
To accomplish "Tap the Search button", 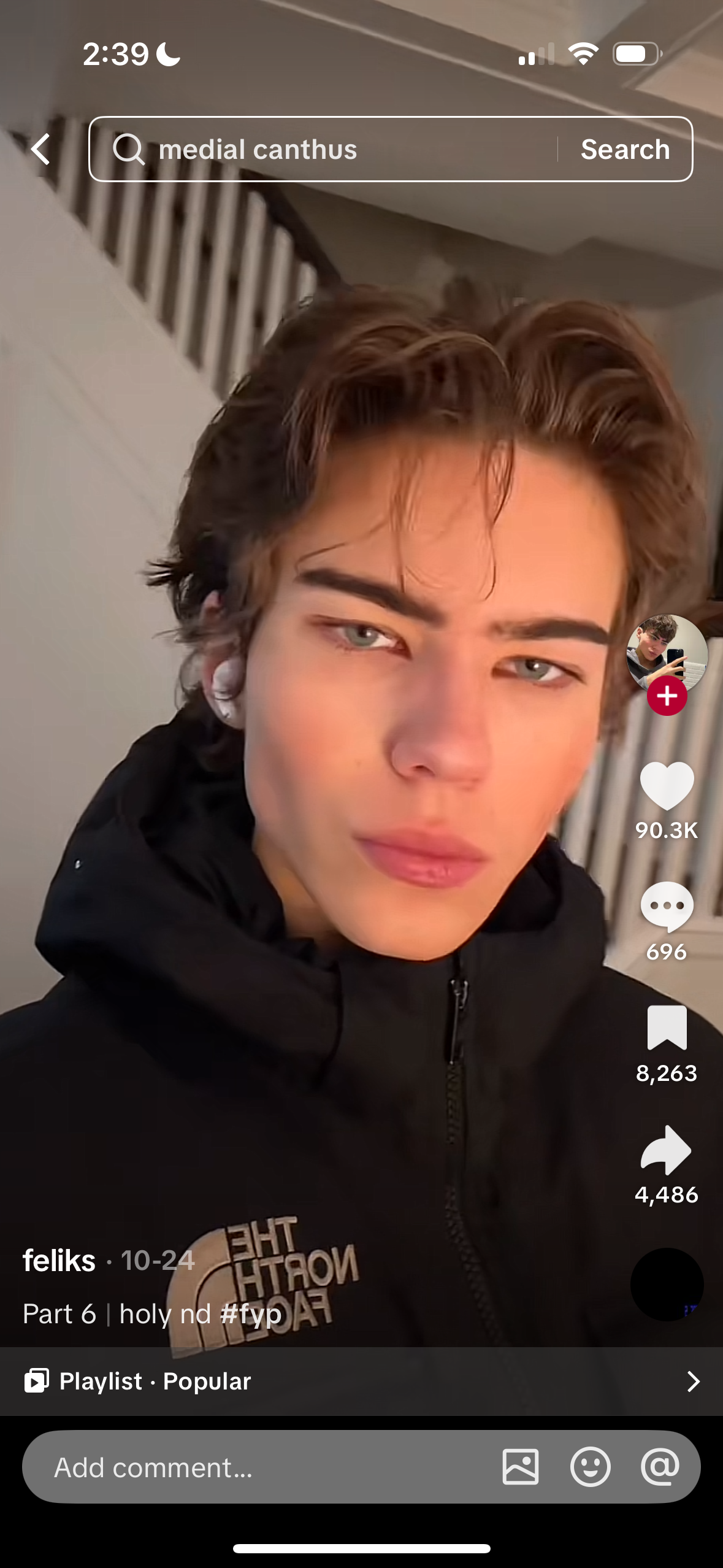I will point(625,149).
